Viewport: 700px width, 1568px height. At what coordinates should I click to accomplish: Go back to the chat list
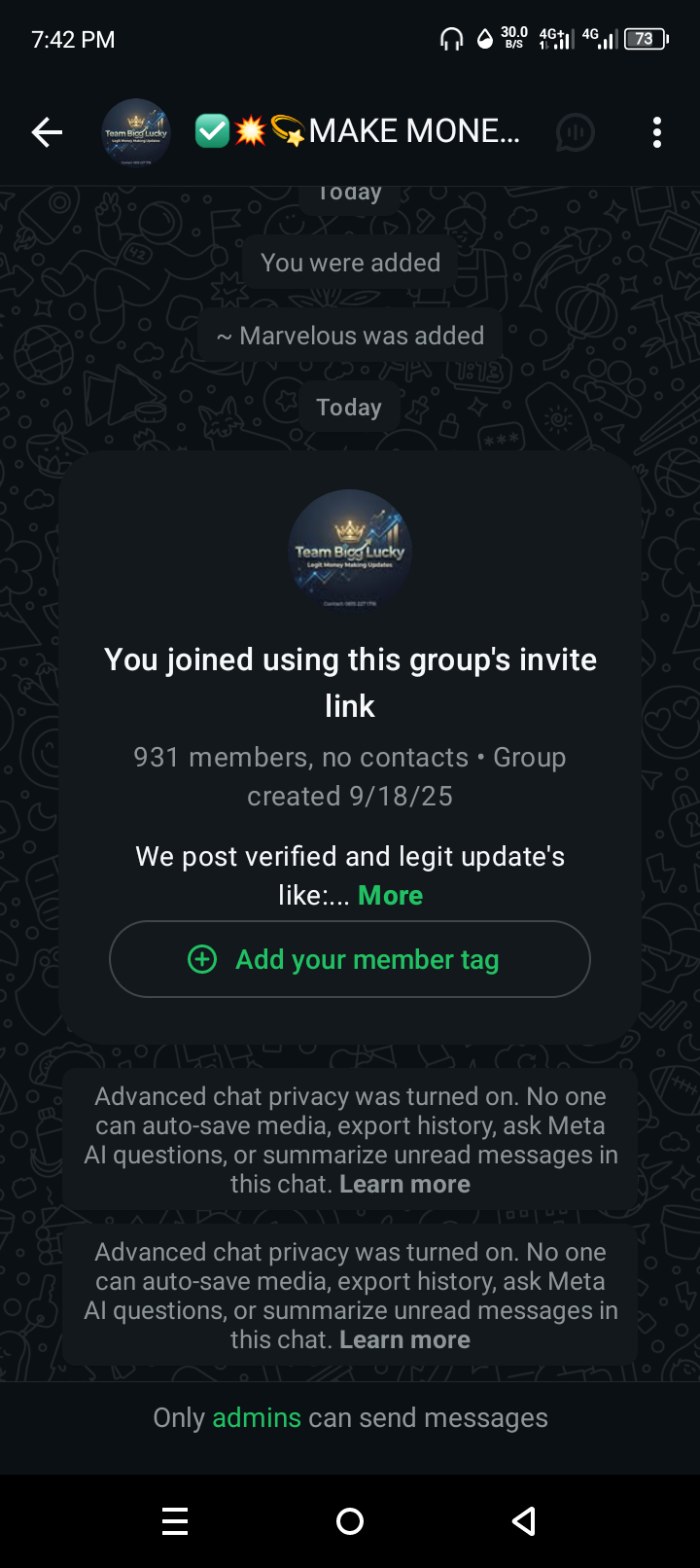[x=47, y=132]
